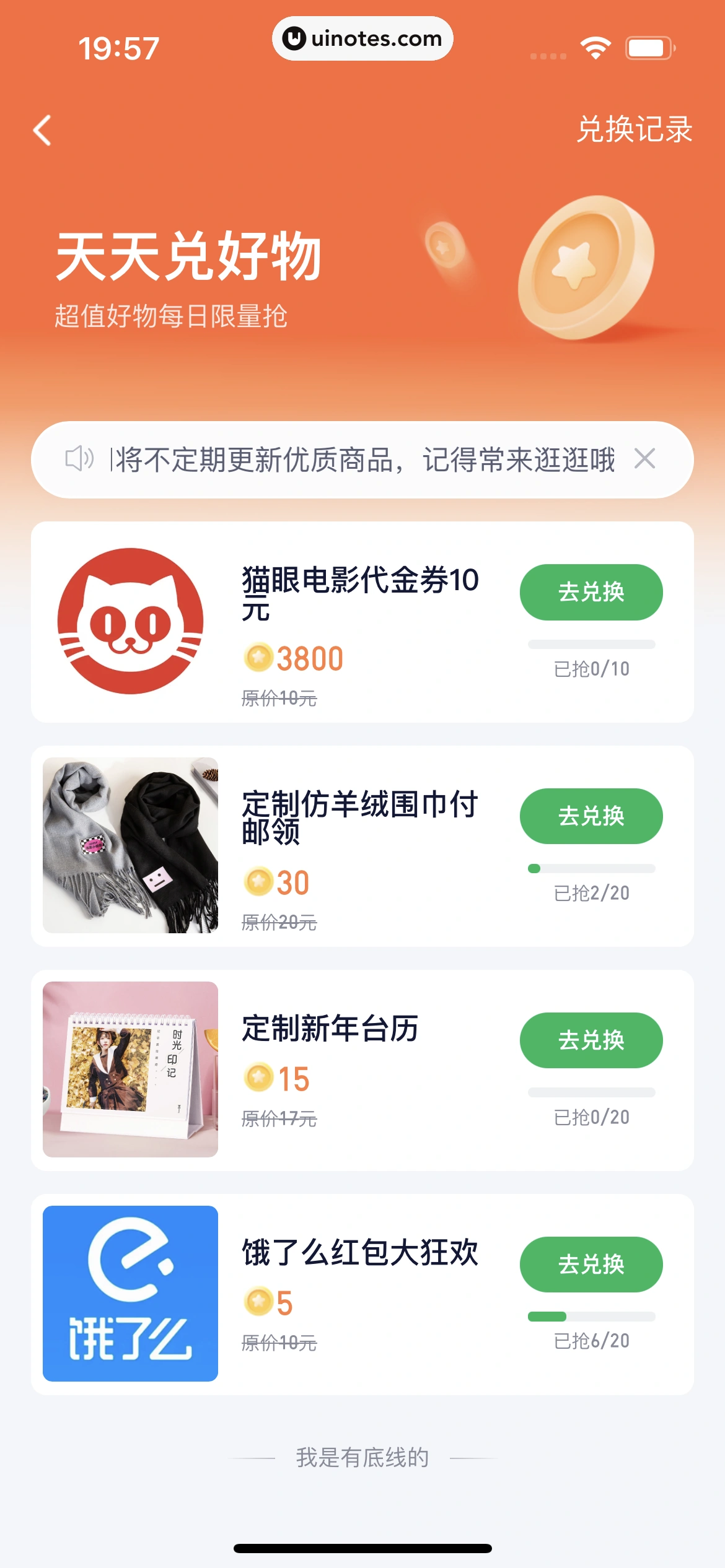Tap 去兑换 for 定制新年台历
Screen dimensions: 725x1568
(591, 1040)
